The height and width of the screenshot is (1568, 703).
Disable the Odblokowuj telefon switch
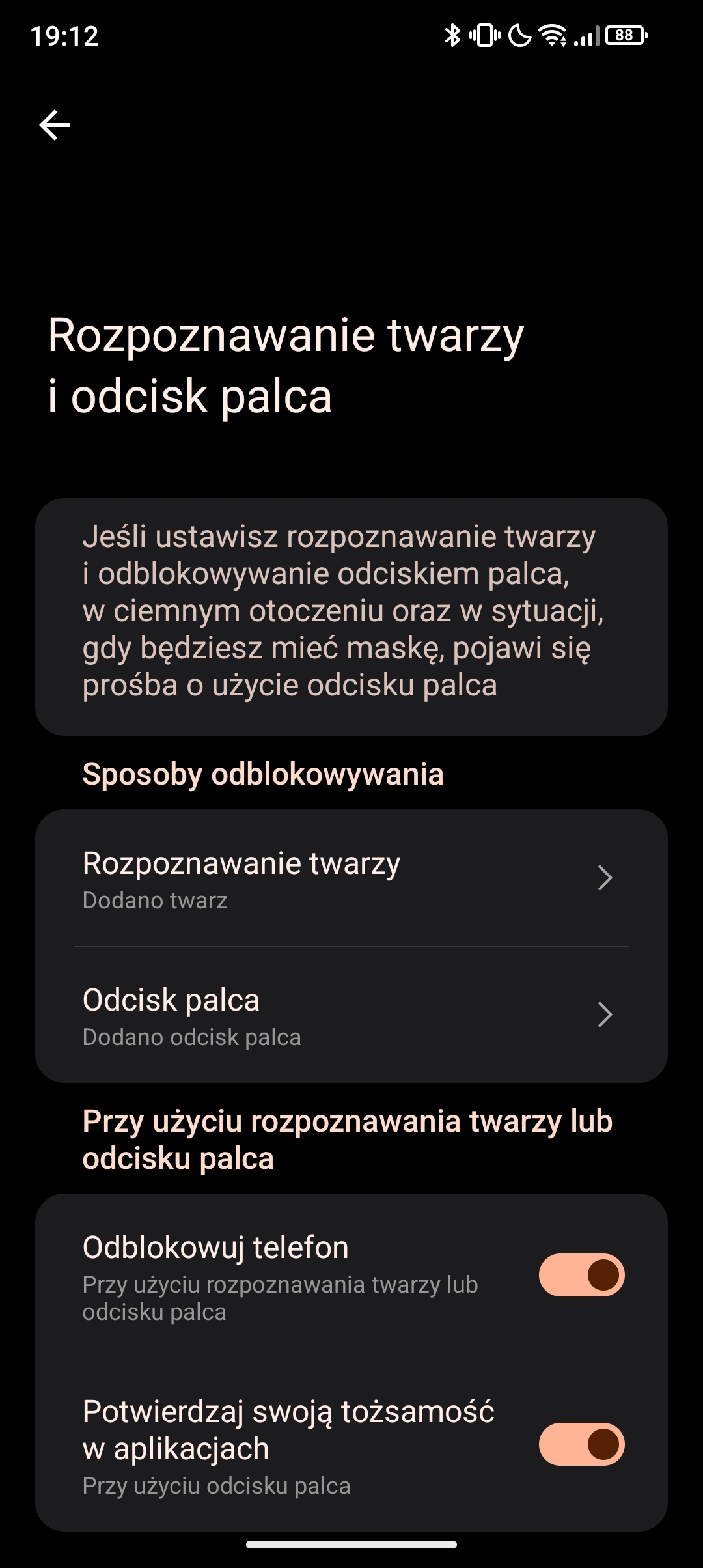coord(581,1274)
